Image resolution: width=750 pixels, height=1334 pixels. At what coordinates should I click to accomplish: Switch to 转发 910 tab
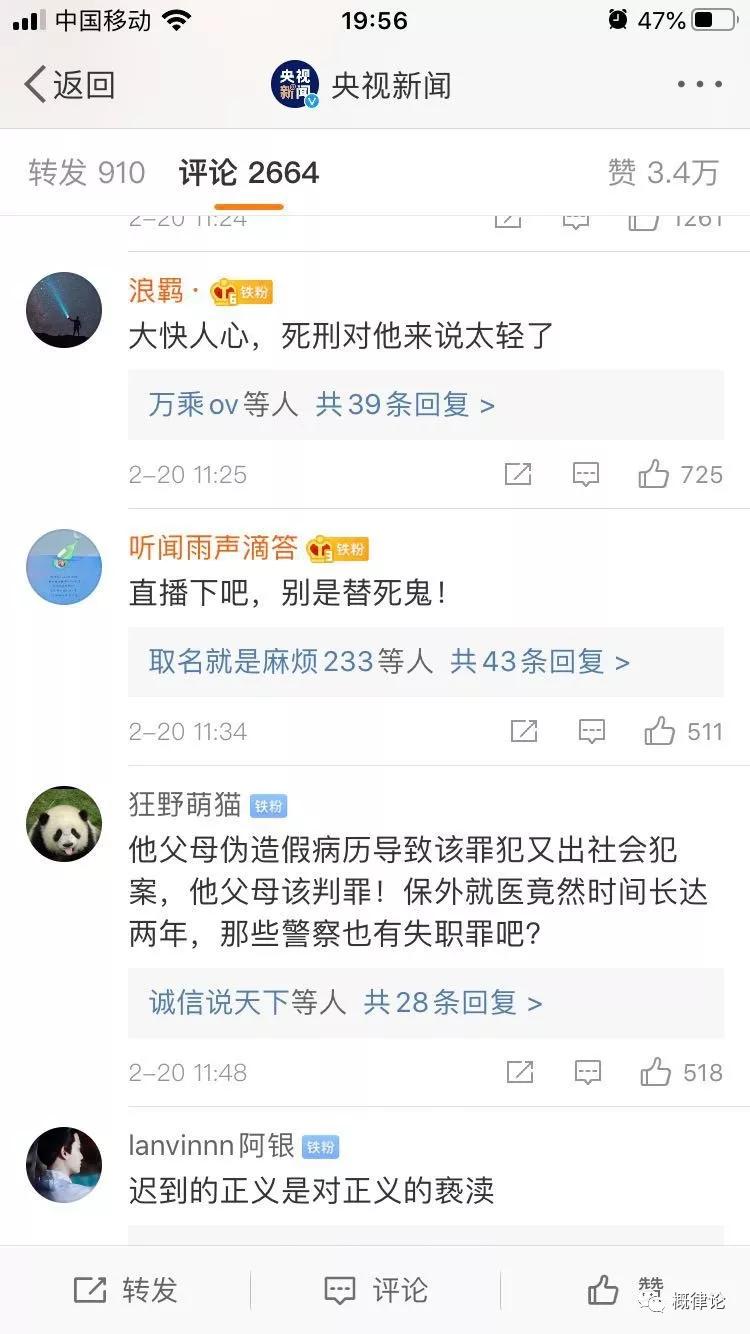pyautogui.click(x=87, y=173)
